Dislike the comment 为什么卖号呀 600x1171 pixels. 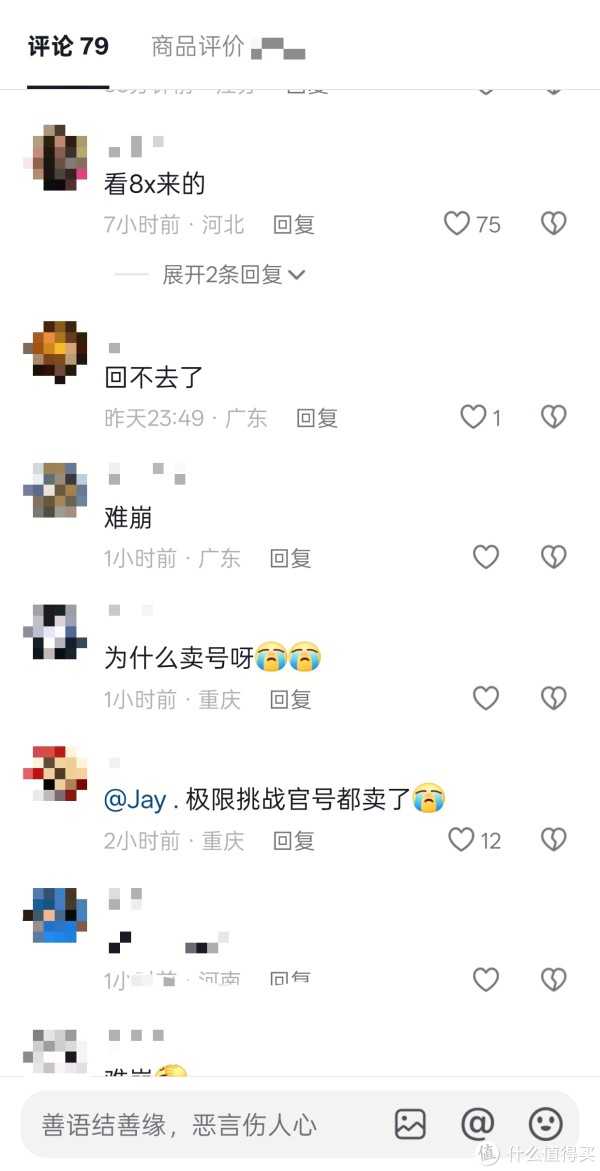[x=553, y=698]
